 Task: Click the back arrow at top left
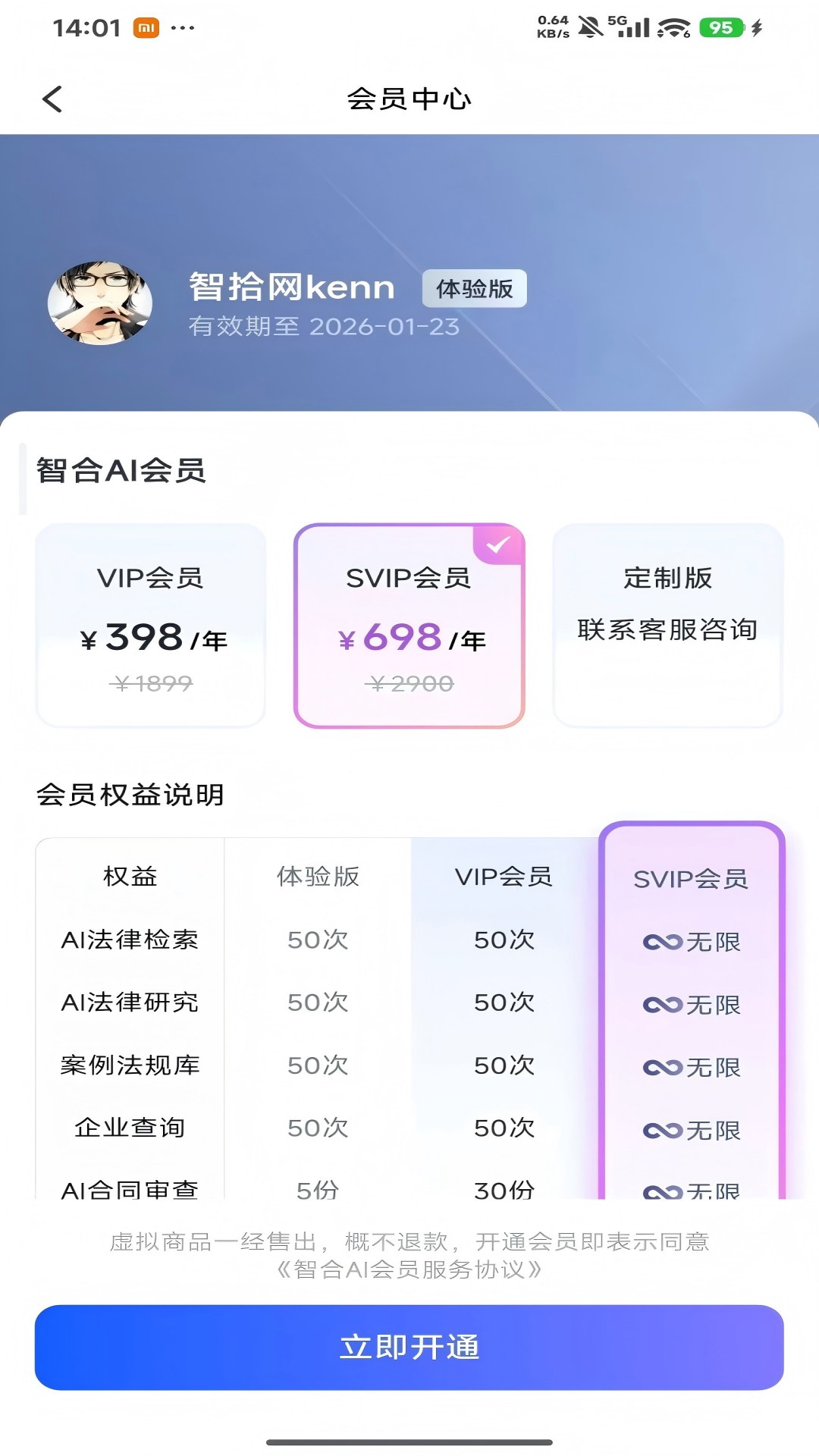[x=52, y=99]
